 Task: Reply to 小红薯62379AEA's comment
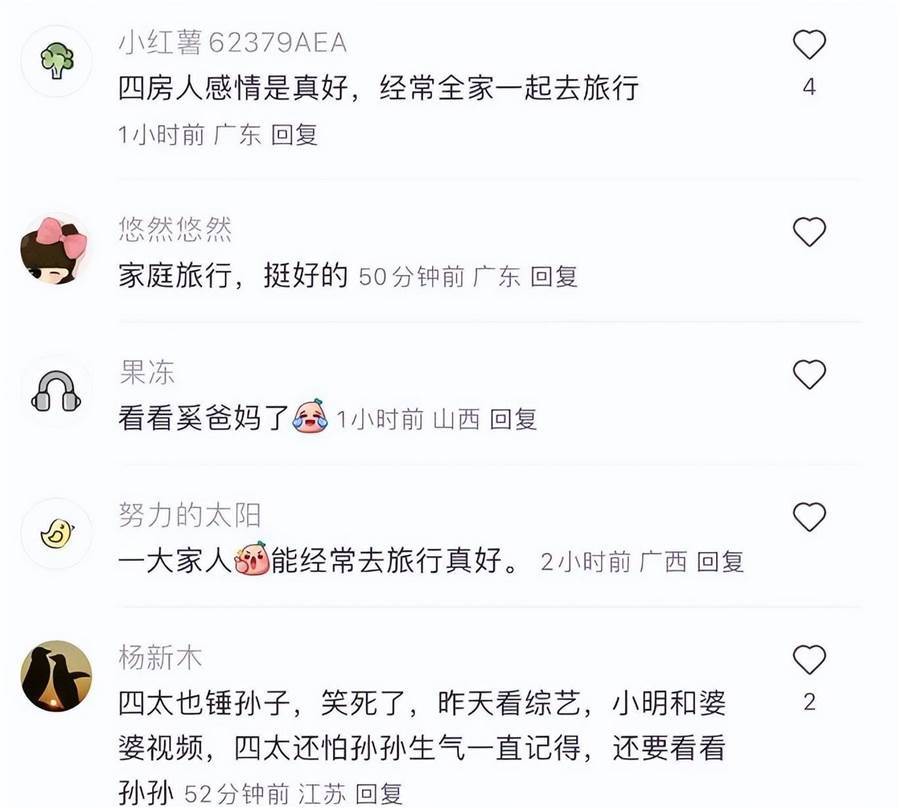coord(295,135)
